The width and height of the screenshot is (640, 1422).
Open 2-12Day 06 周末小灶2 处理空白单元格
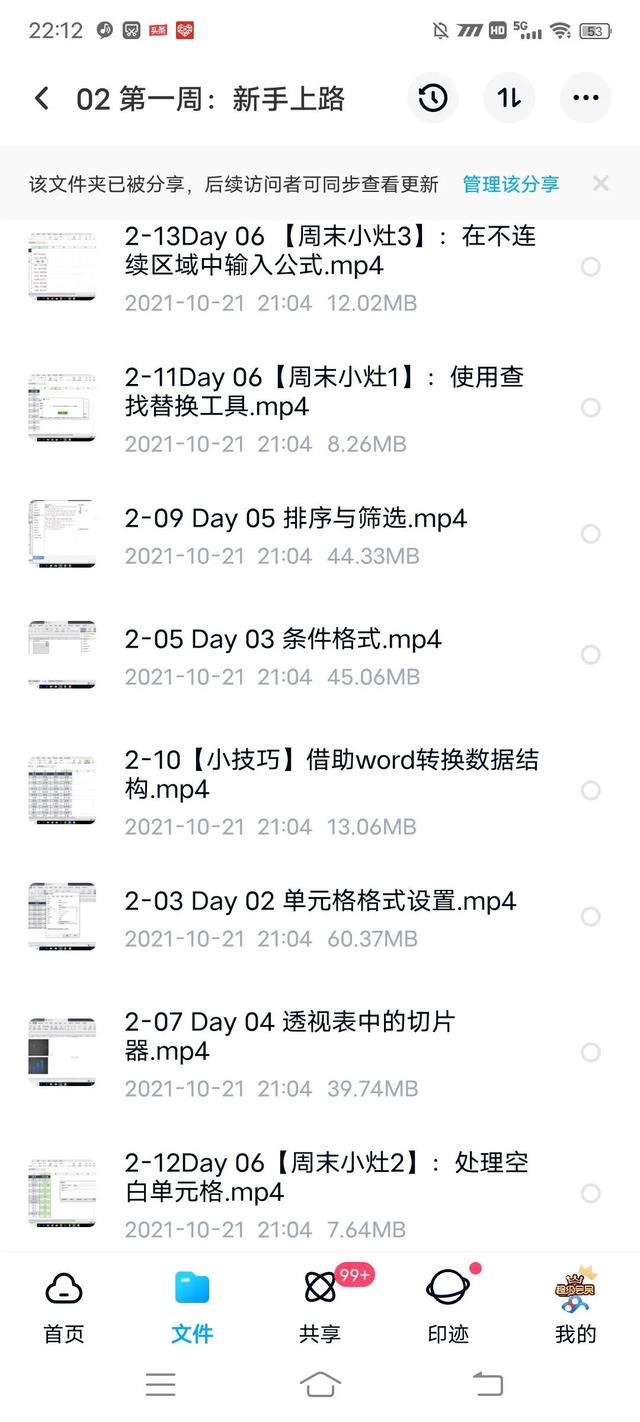pos(326,1177)
